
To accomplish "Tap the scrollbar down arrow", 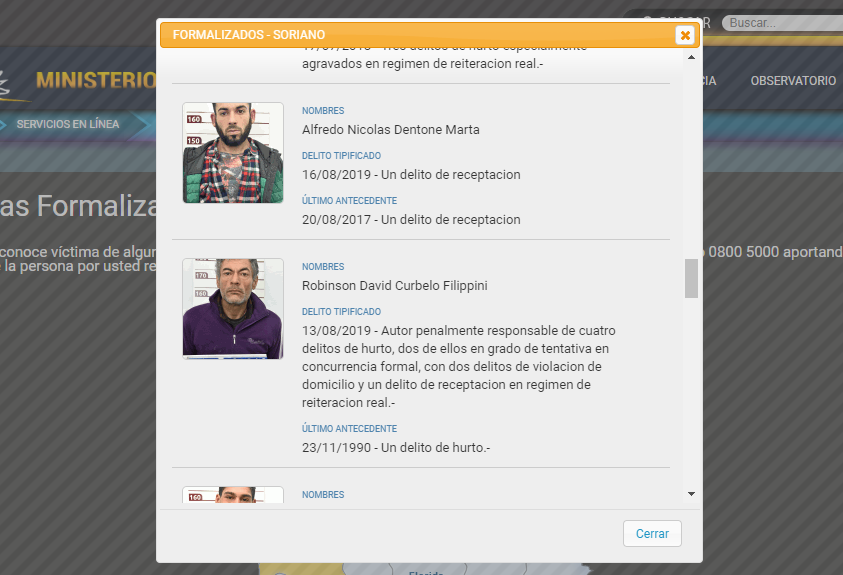I will tap(691, 494).
